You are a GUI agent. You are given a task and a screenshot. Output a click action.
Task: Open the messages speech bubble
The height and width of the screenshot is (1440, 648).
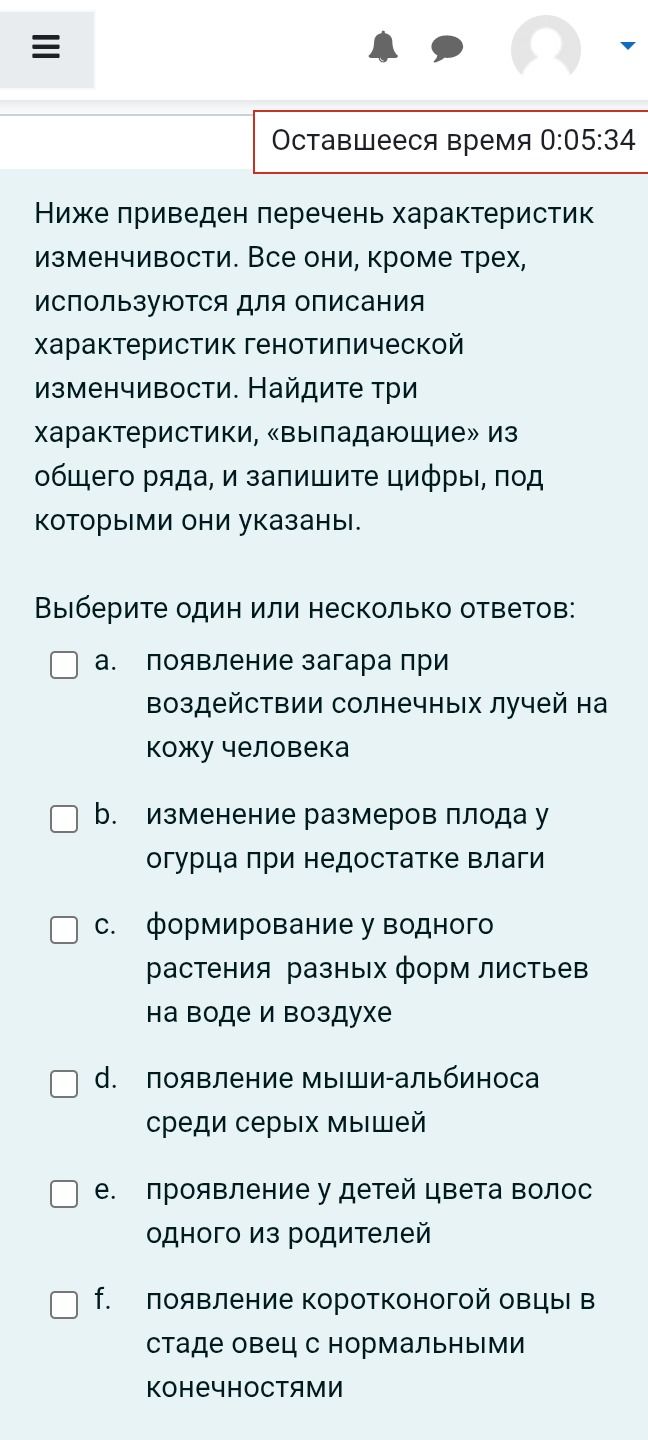tap(448, 48)
